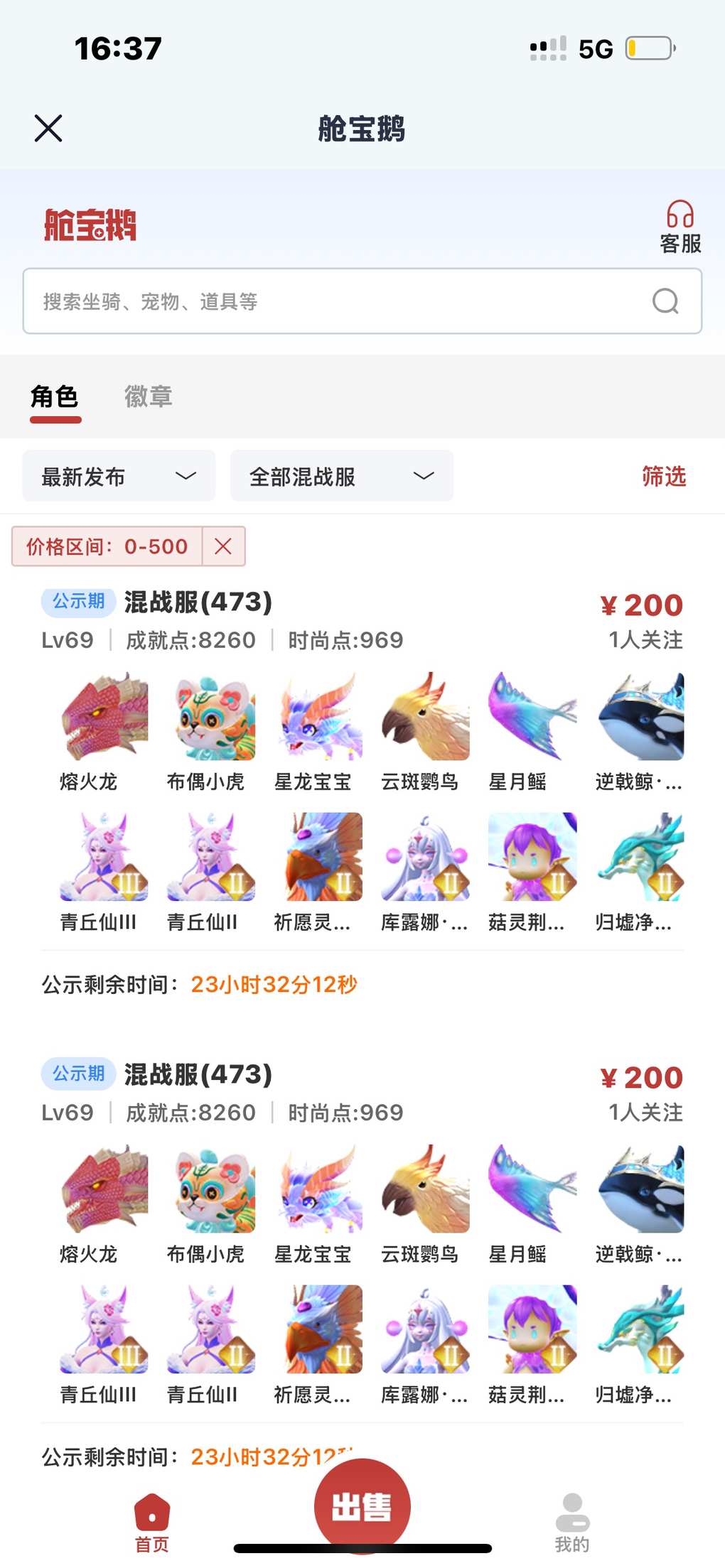The height and width of the screenshot is (1568, 725).
Task: Close the 舱宝鹅 page
Action: tap(48, 129)
